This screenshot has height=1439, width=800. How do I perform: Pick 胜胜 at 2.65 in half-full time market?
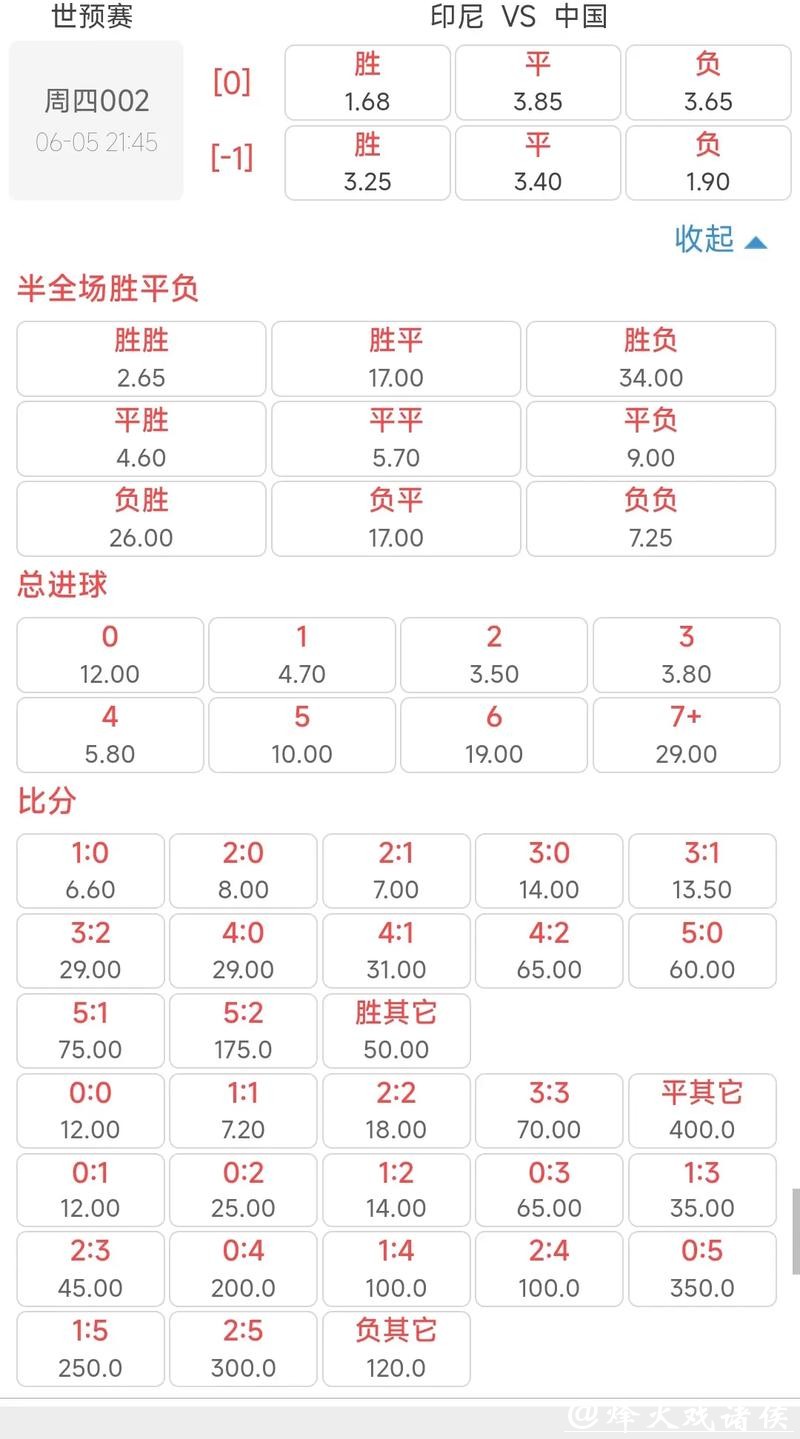[140, 358]
